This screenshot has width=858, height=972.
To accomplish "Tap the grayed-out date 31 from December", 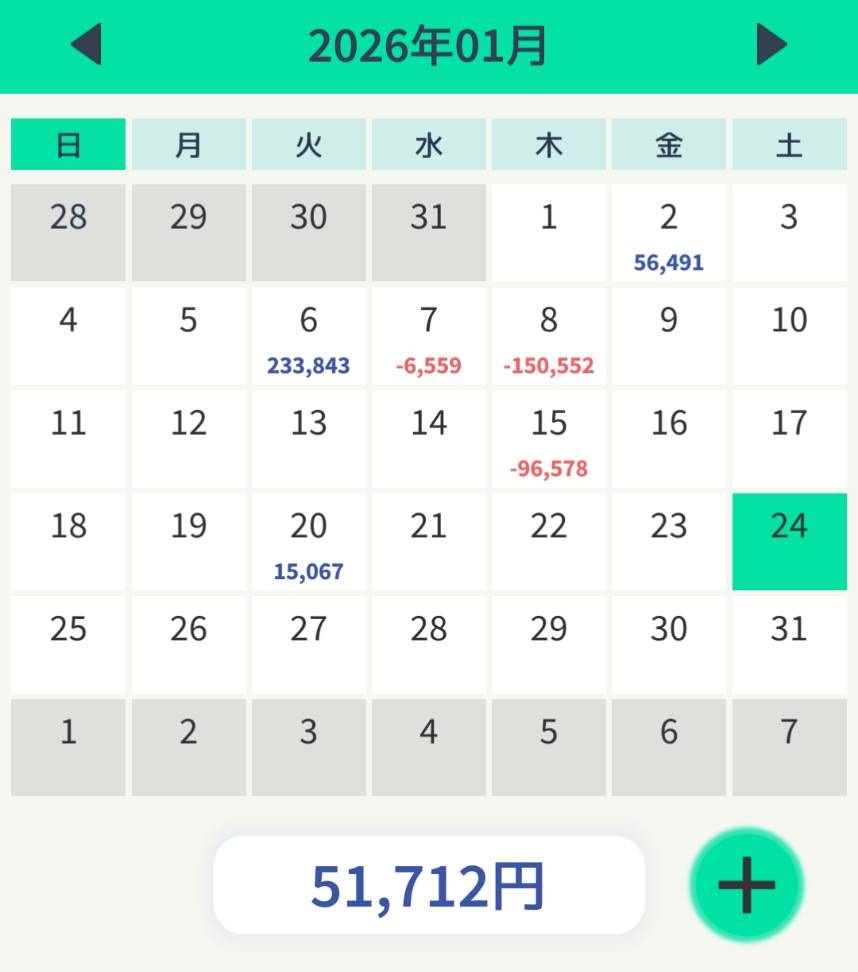I will (x=428, y=232).
